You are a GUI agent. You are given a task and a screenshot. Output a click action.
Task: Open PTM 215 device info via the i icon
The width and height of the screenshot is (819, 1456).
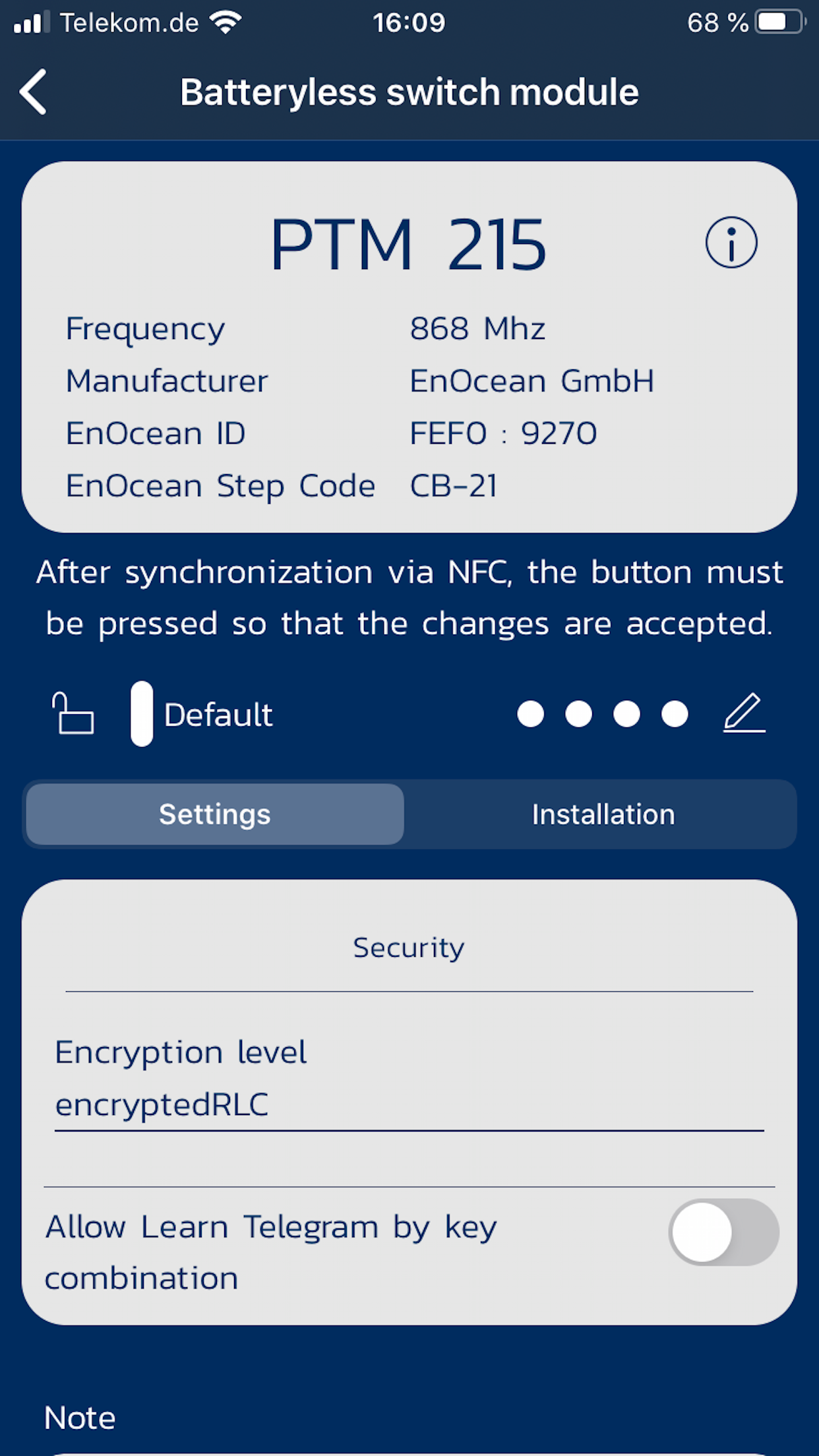coord(731,243)
